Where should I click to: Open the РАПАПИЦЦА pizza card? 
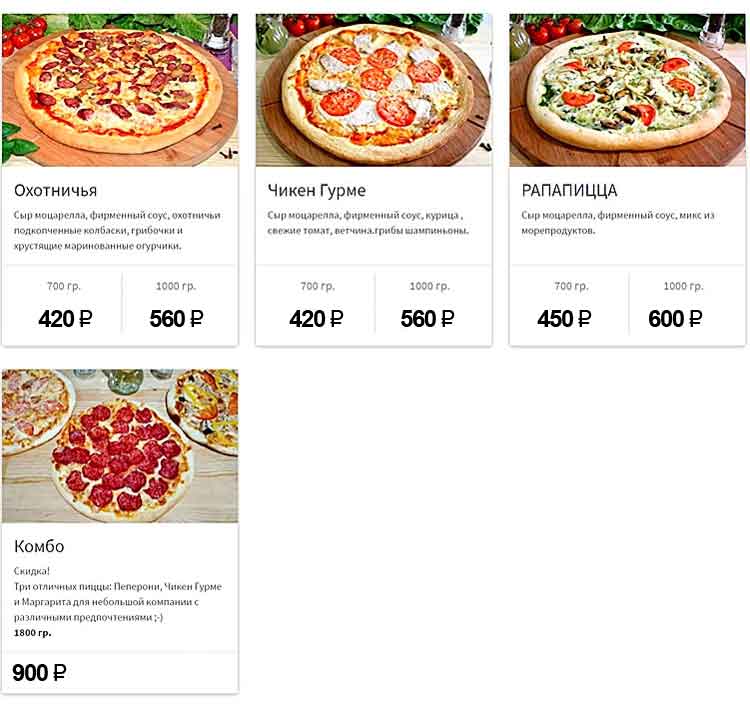569,190
